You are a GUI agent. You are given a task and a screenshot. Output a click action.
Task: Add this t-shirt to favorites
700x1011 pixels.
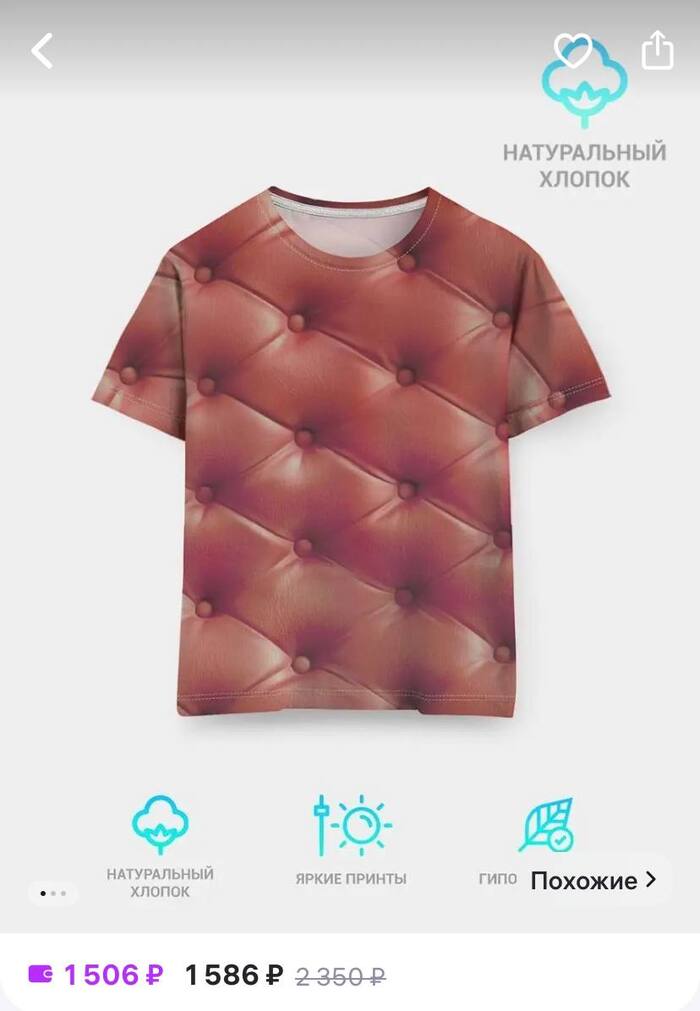pyautogui.click(x=573, y=50)
